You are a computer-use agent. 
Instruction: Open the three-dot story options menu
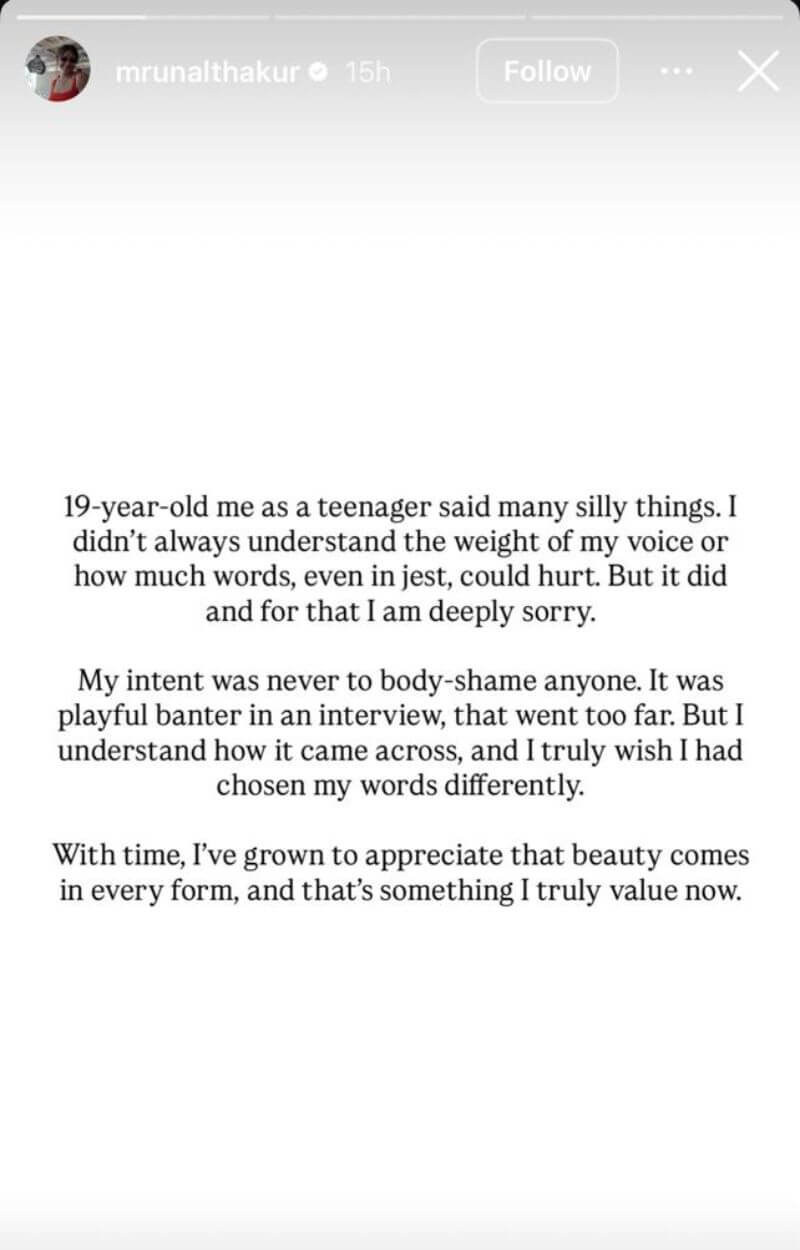677,71
